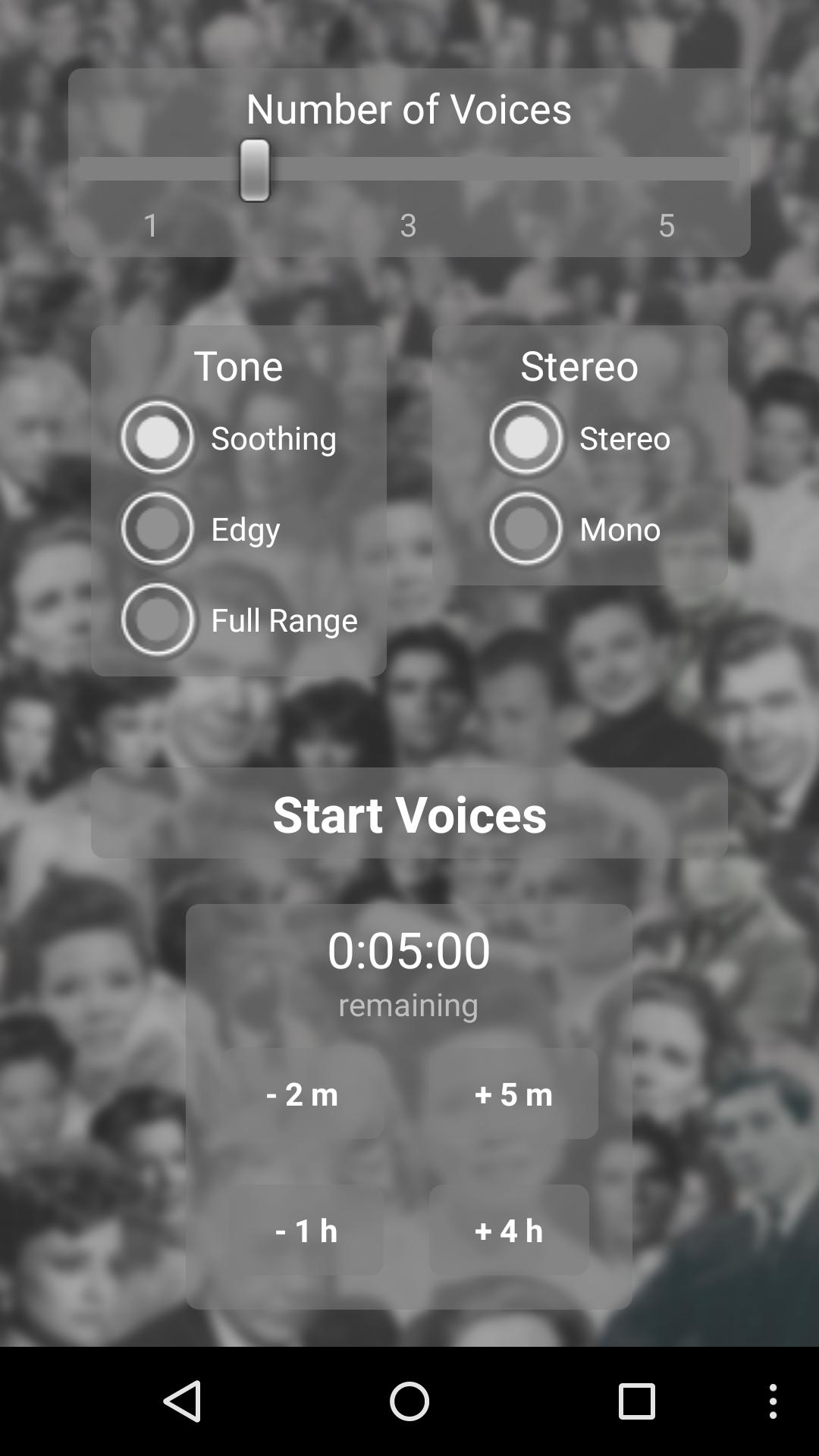The height and width of the screenshot is (1456, 819).
Task: Switch tone to Full Range
Action: coord(158,620)
